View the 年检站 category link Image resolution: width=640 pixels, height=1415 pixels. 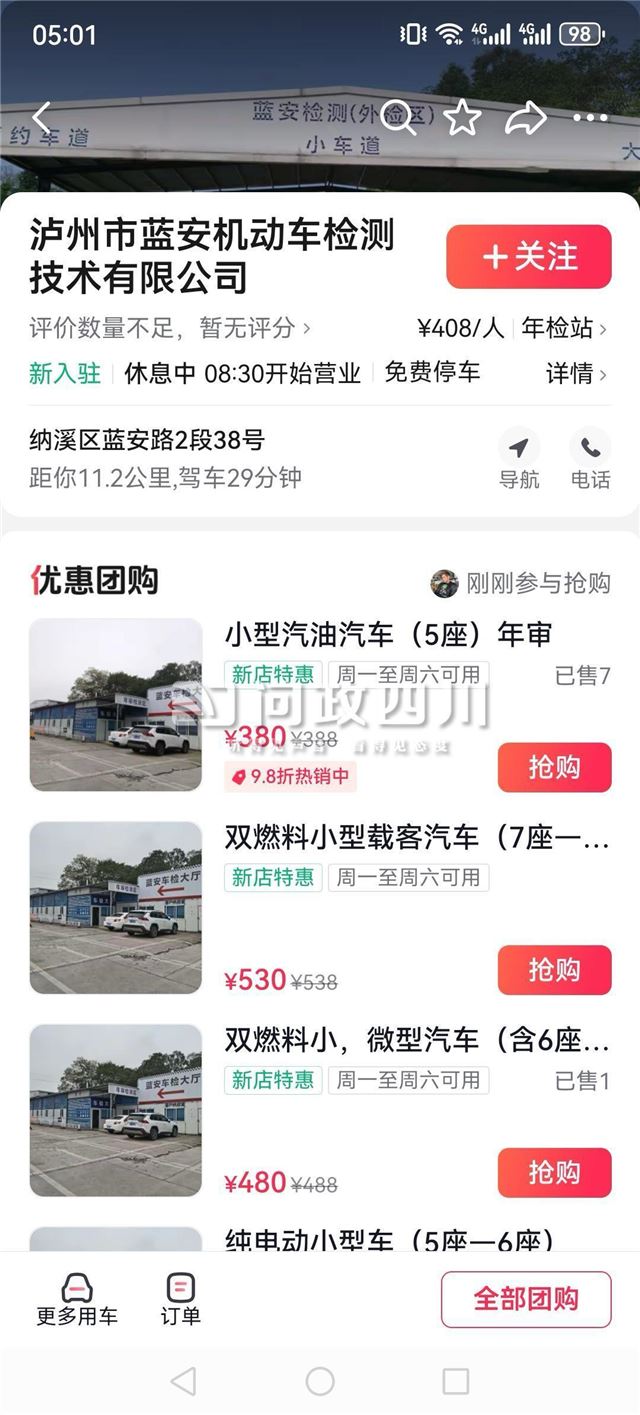tap(563, 328)
